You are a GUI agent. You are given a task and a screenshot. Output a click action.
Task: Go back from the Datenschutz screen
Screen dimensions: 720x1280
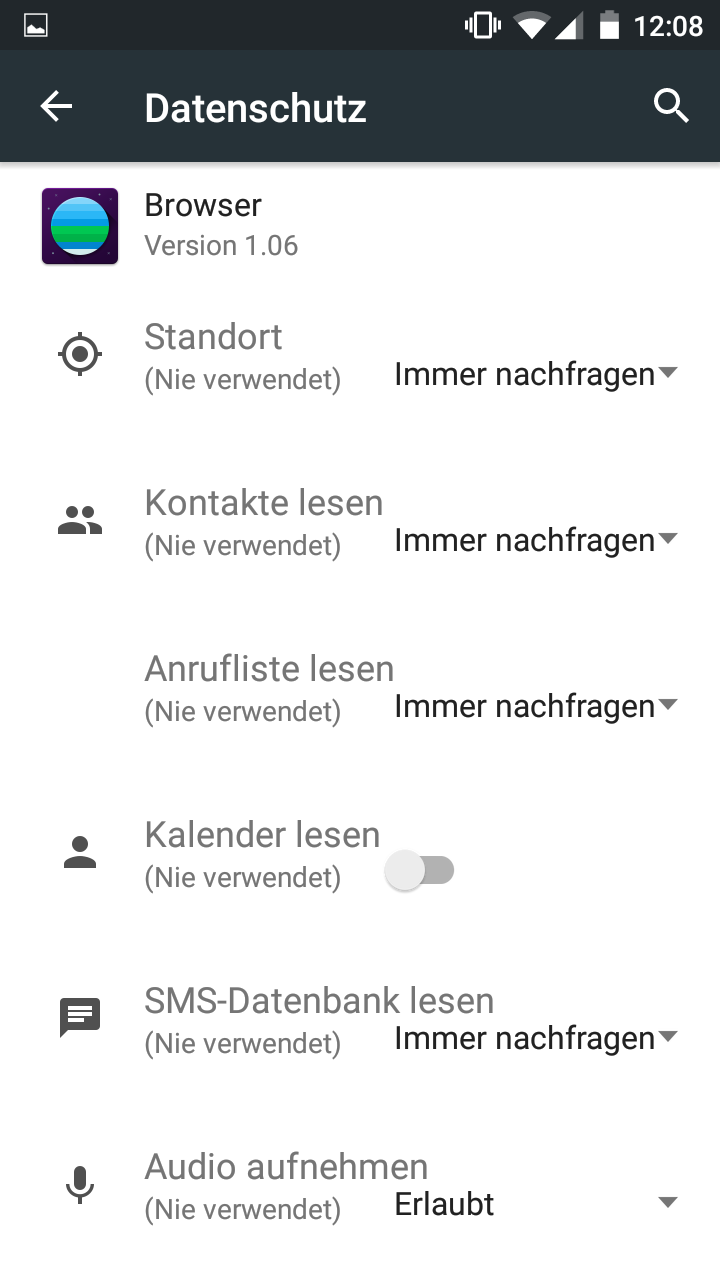[57, 107]
